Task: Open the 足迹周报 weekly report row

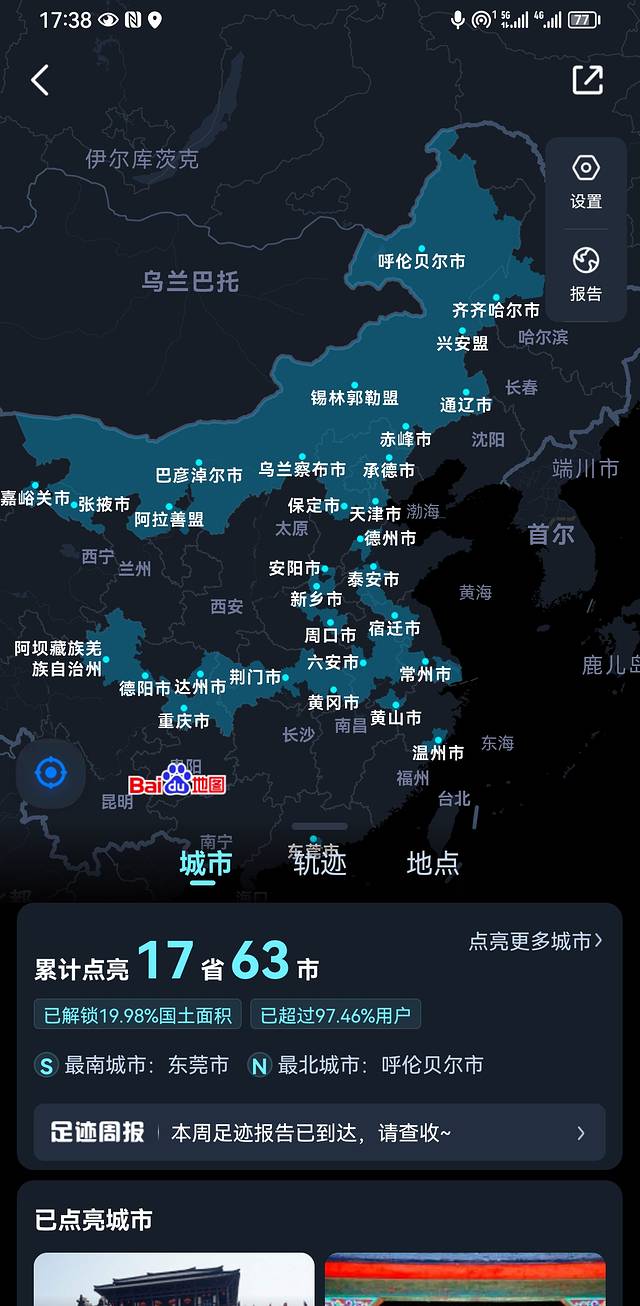Action: (319, 1132)
